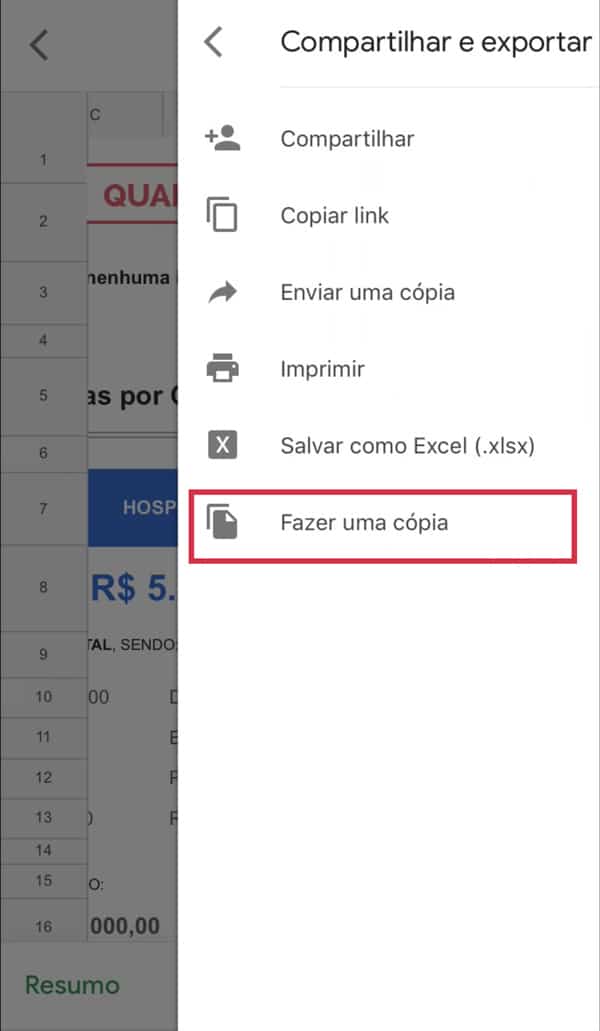The width and height of the screenshot is (600, 1031).
Task: Open the Compartilhar option
Action: coord(347,139)
